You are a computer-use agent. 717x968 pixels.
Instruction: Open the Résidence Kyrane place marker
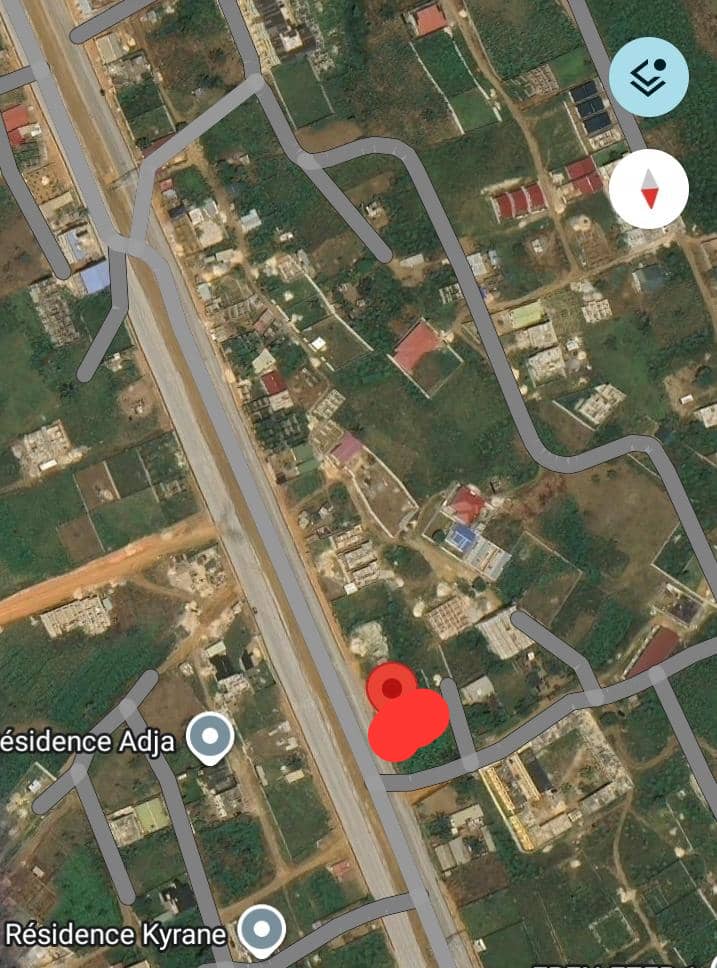coord(261,931)
